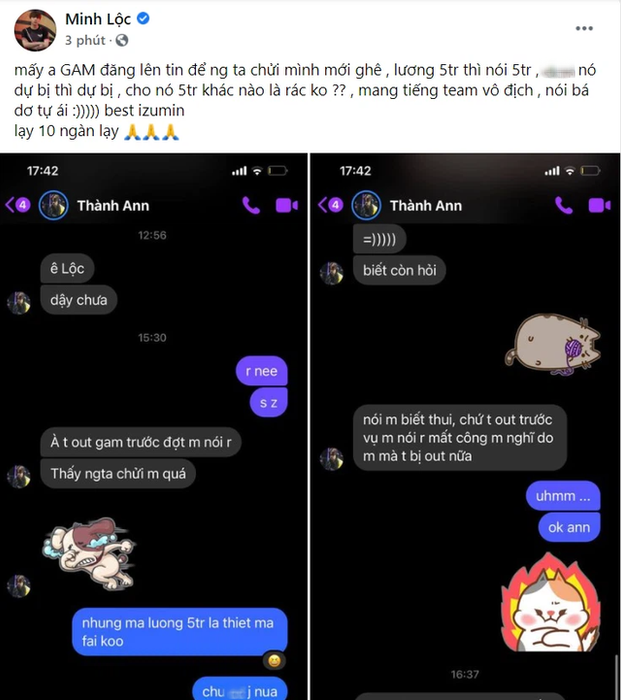Tap the Minh Lộc name link
The image size is (621, 700).
point(99,19)
